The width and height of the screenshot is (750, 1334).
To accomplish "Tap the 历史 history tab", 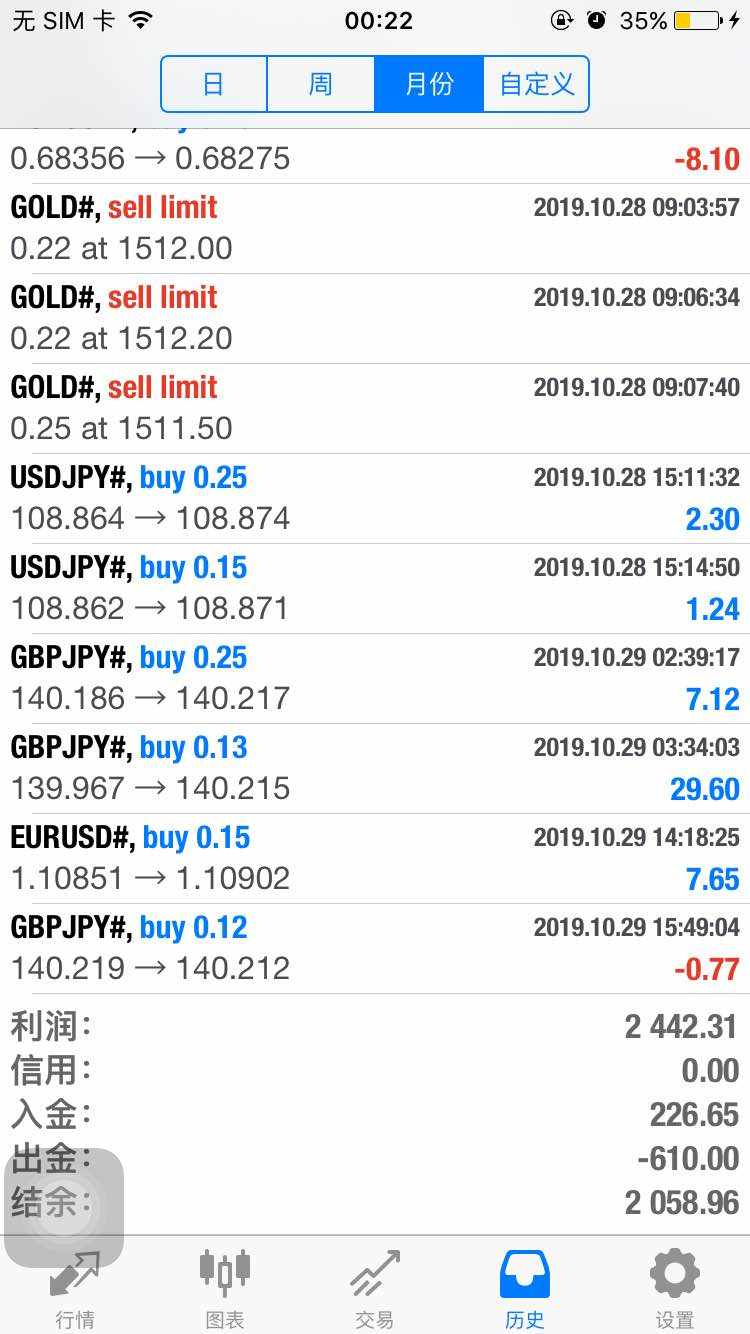I will click(525, 1288).
